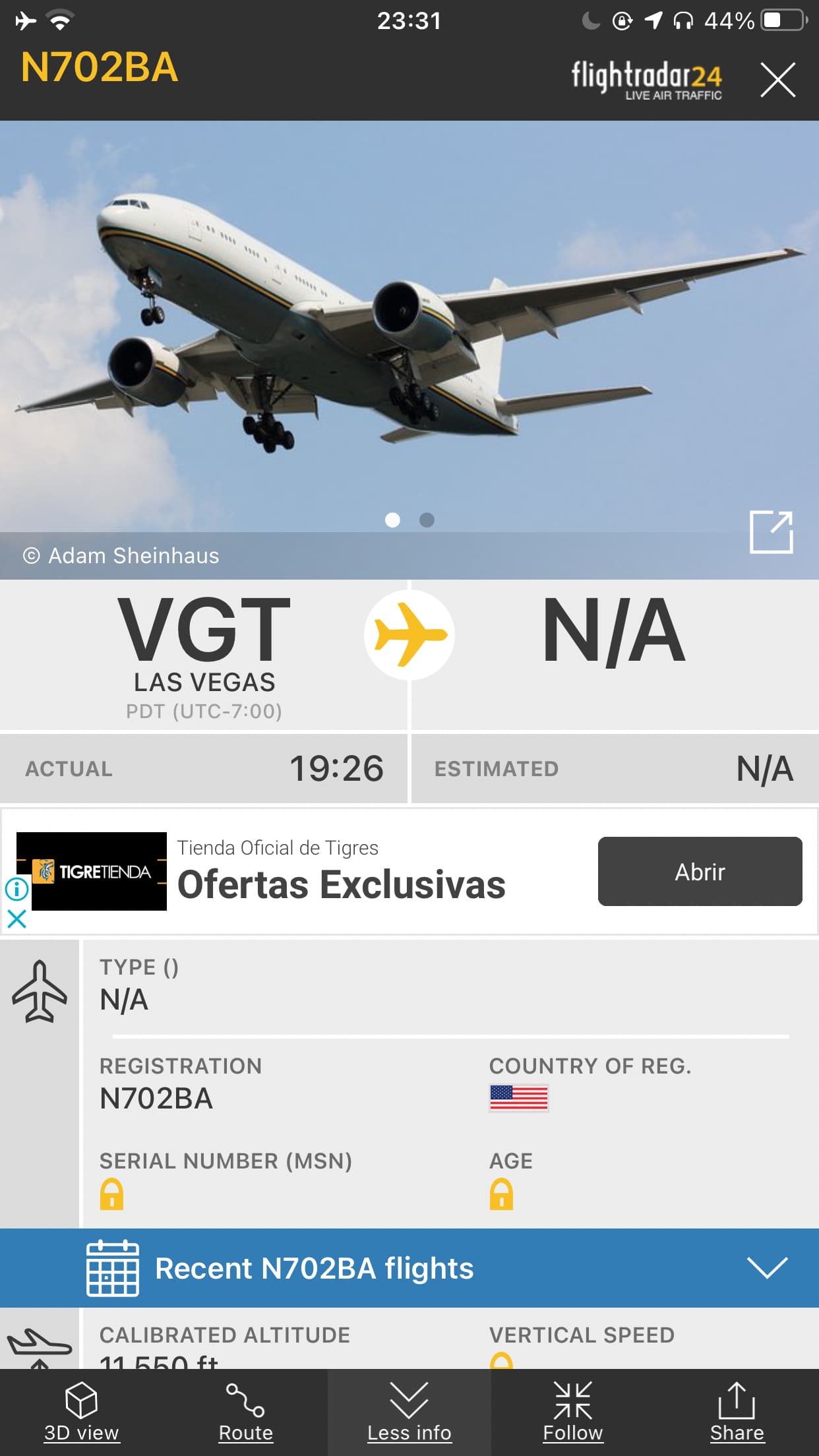Jump to the second aircraft photo dot
This screenshot has height=1456, width=819.
(x=427, y=520)
